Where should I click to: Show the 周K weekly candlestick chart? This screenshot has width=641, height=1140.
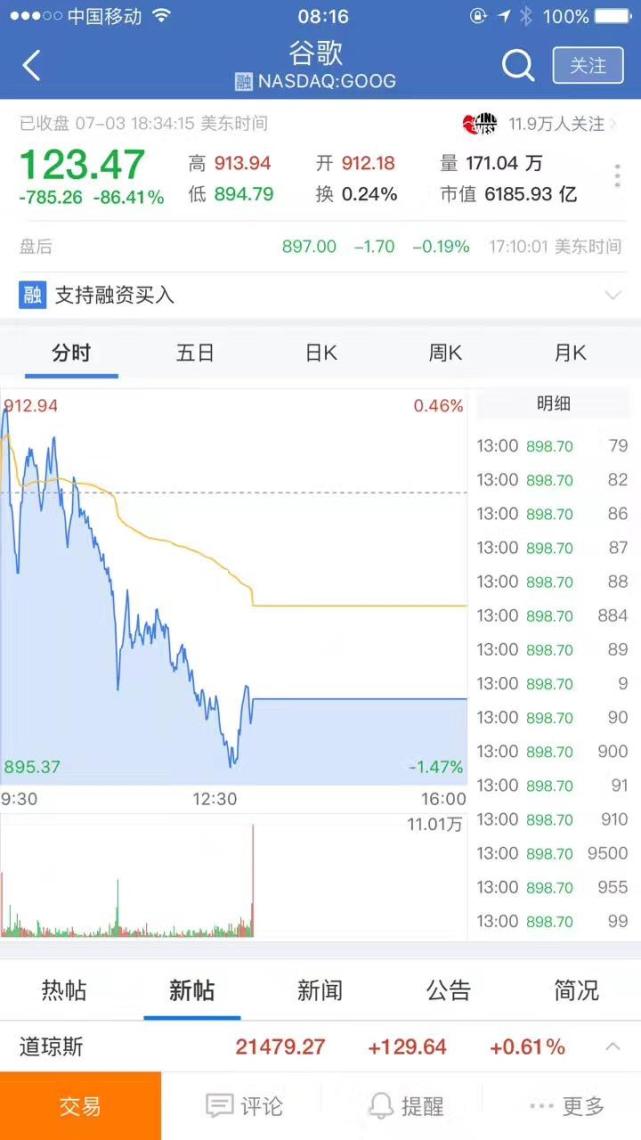point(445,353)
